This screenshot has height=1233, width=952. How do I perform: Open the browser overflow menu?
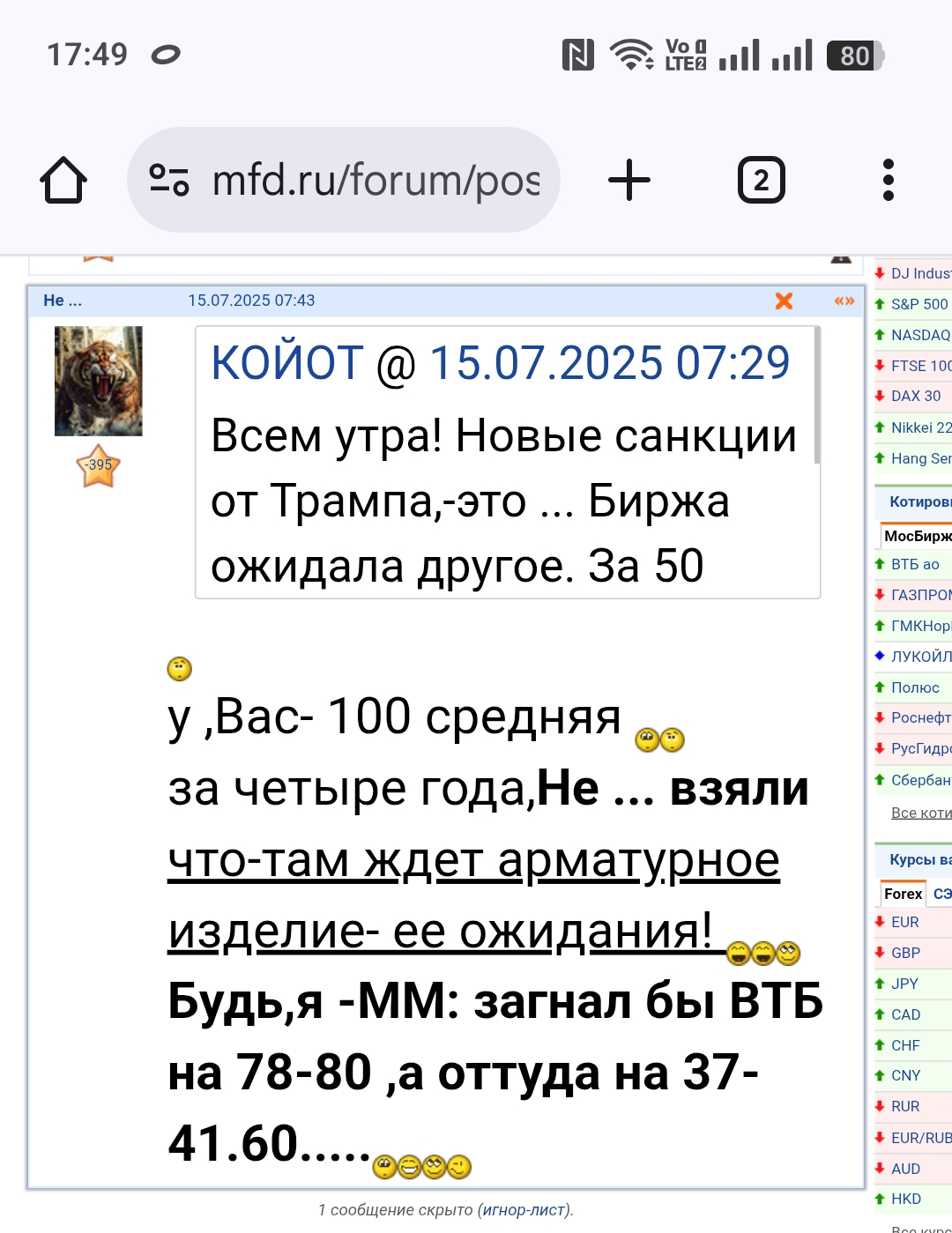pyautogui.click(x=888, y=181)
